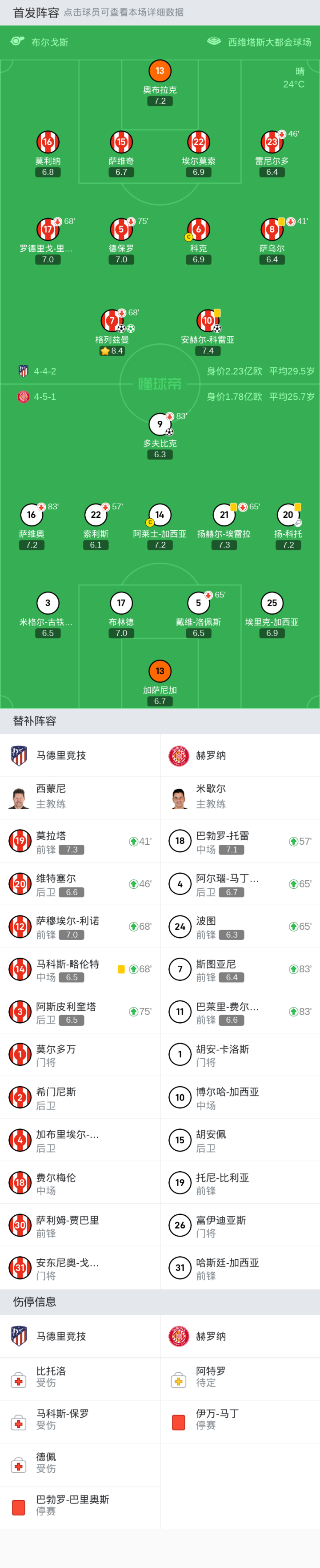View substitute 巴勃罗-托雷's stats
The image size is (320, 1568).
(240, 841)
